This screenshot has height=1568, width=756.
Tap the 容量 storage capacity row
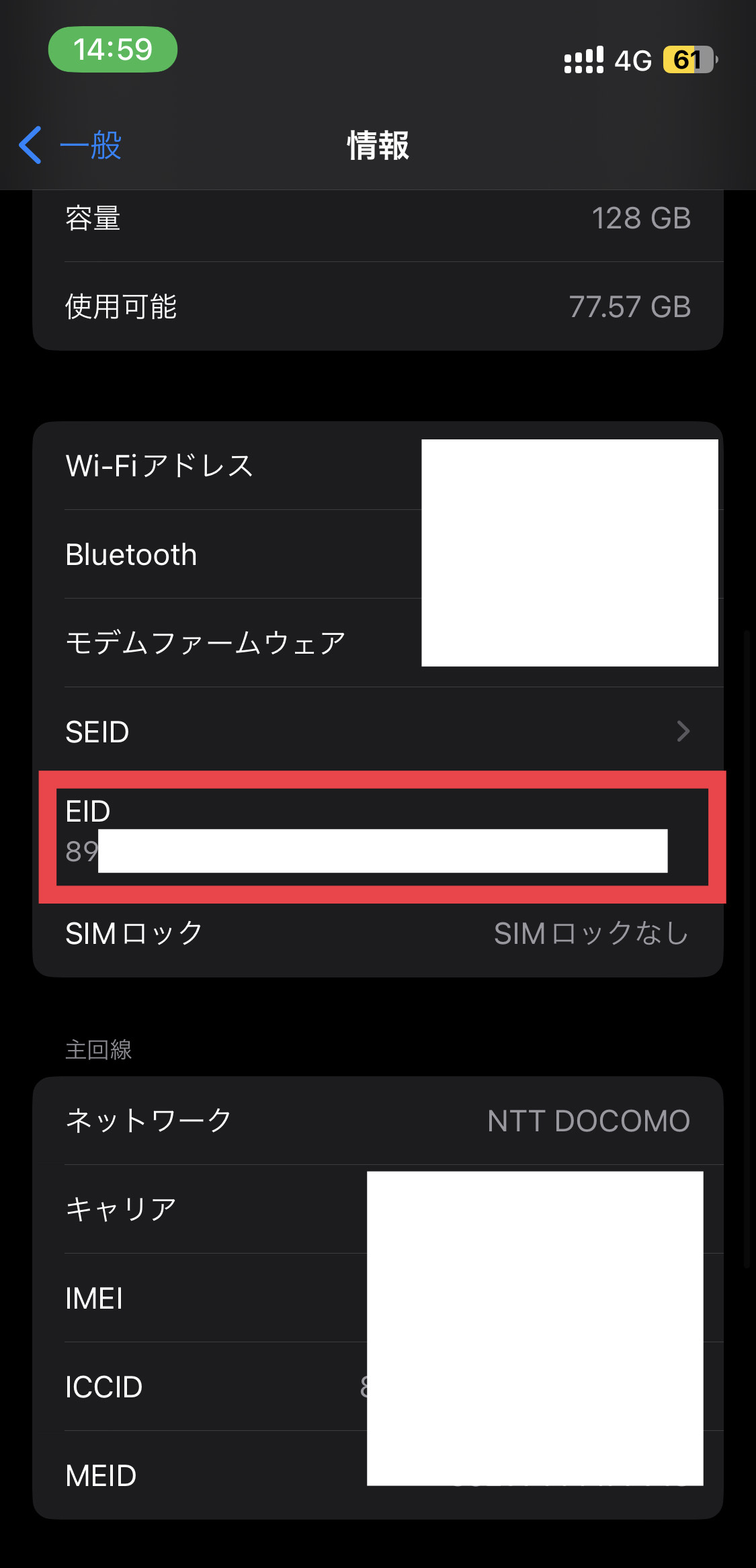pos(378,218)
